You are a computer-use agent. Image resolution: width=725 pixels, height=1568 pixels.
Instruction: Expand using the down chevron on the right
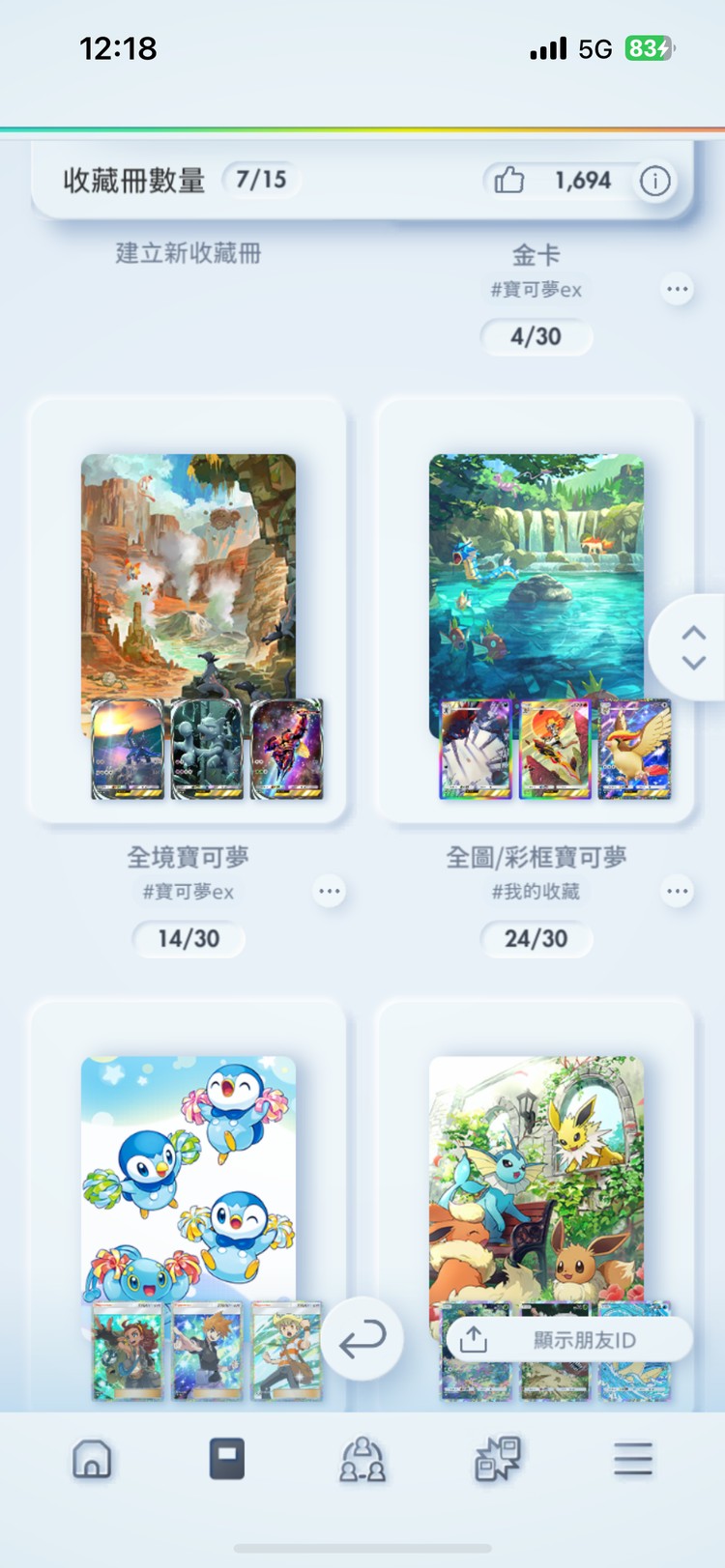click(x=694, y=663)
